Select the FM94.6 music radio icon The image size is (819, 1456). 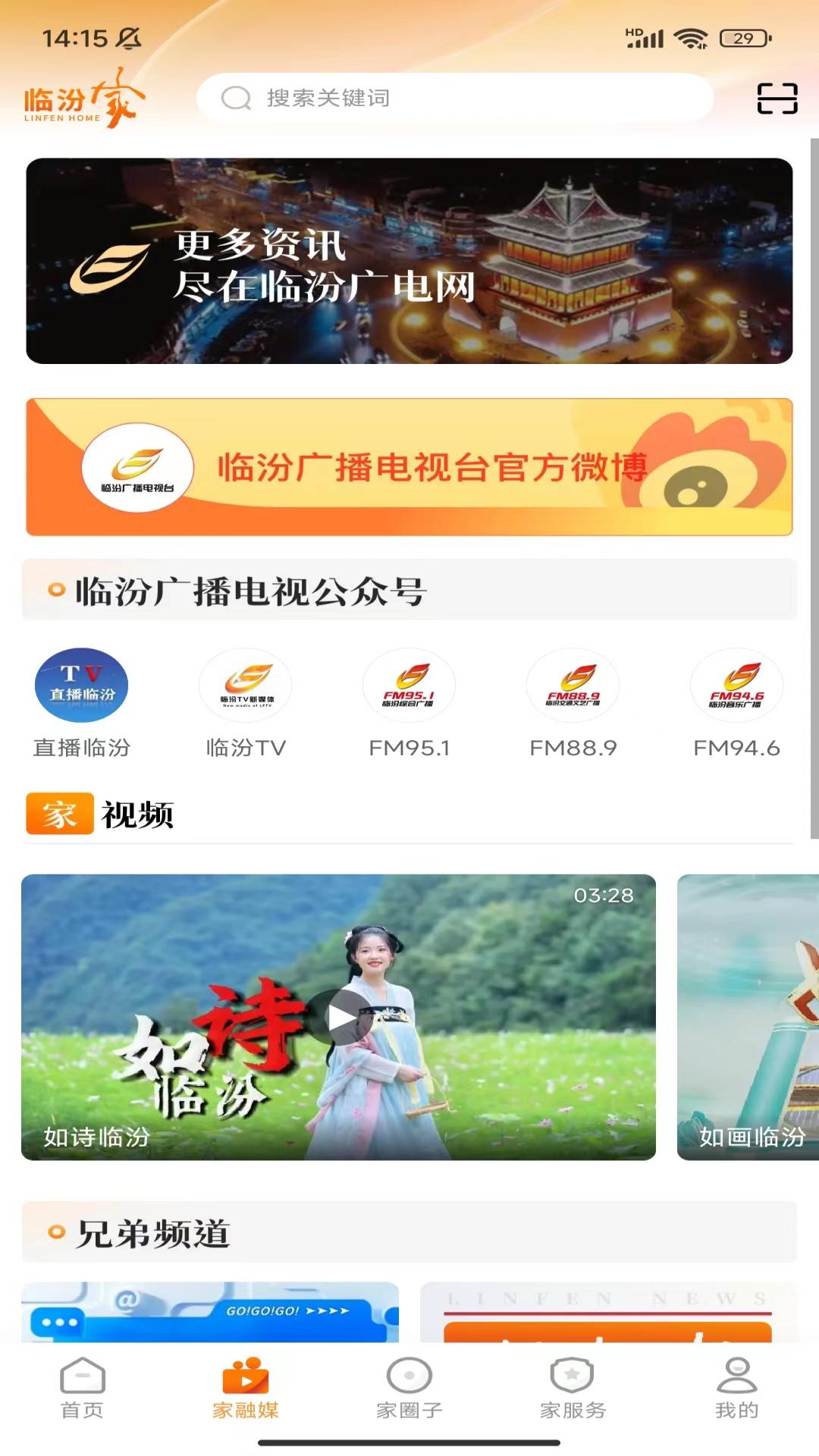[736, 685]
